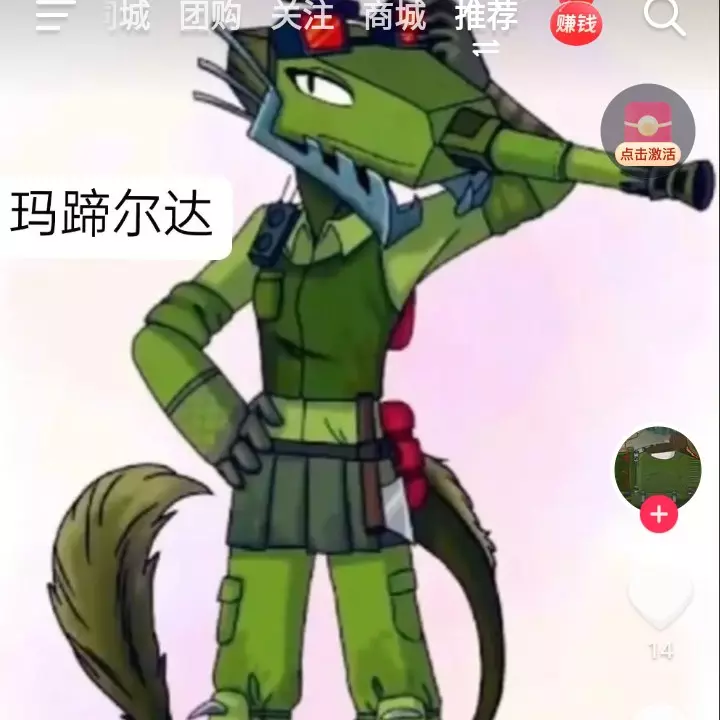Open the hamburger menu
The image size is (720, 720).
click(x=55, y=17)
